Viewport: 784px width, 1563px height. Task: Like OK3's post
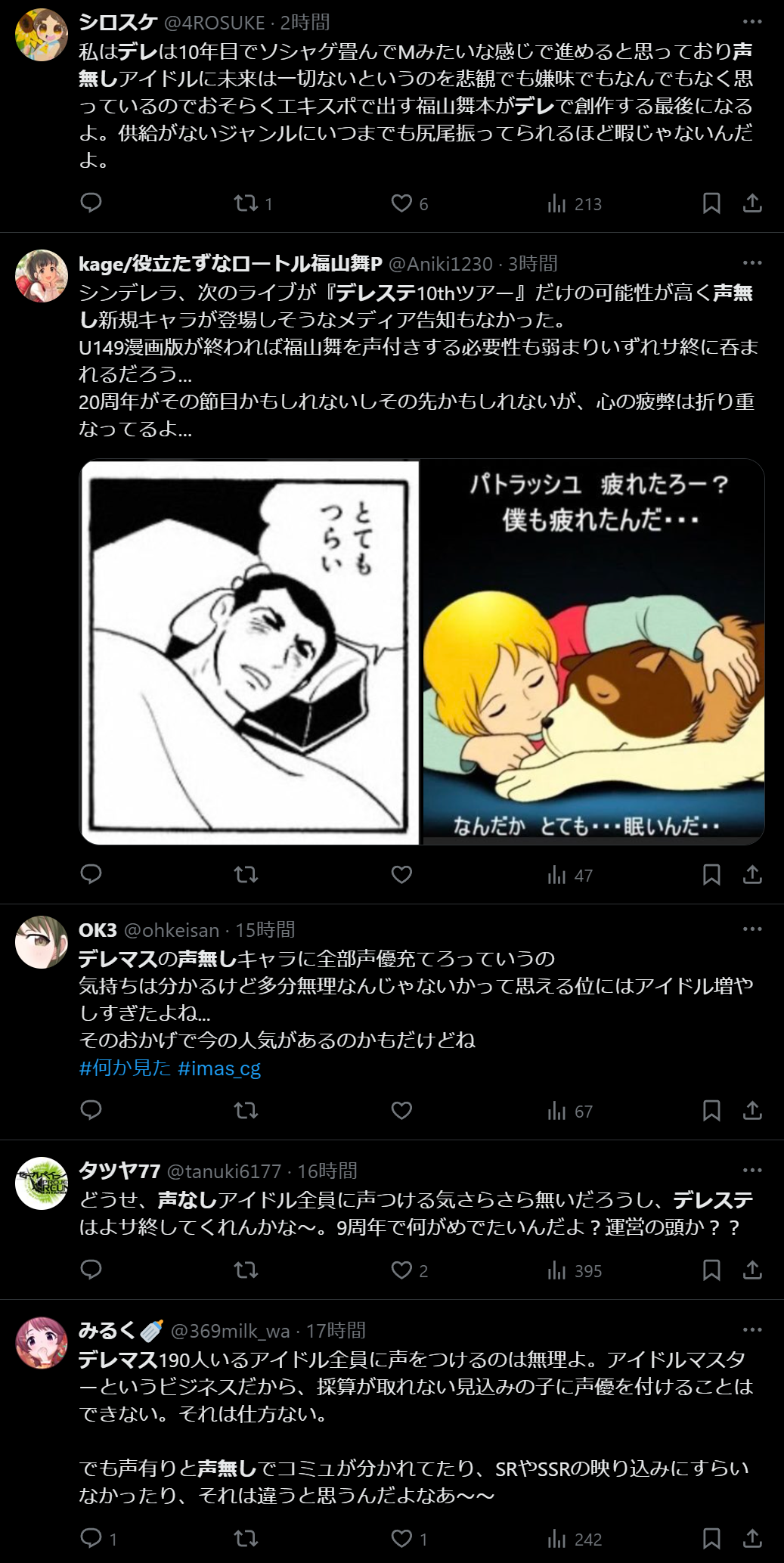click(401, 1110)
